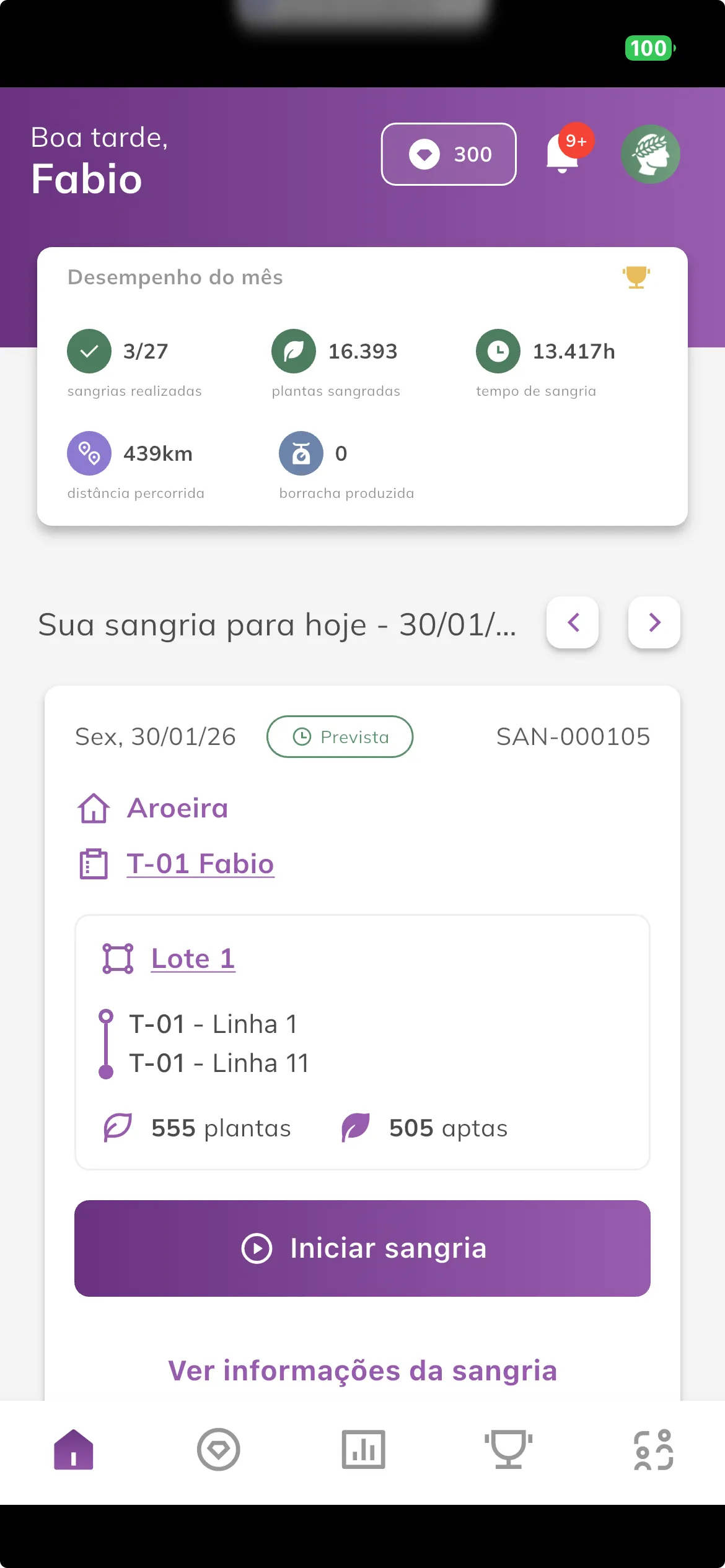Tap the sangrias realizadas 3/27 check icon
The image size is (725, 1568).
[89, 351]
